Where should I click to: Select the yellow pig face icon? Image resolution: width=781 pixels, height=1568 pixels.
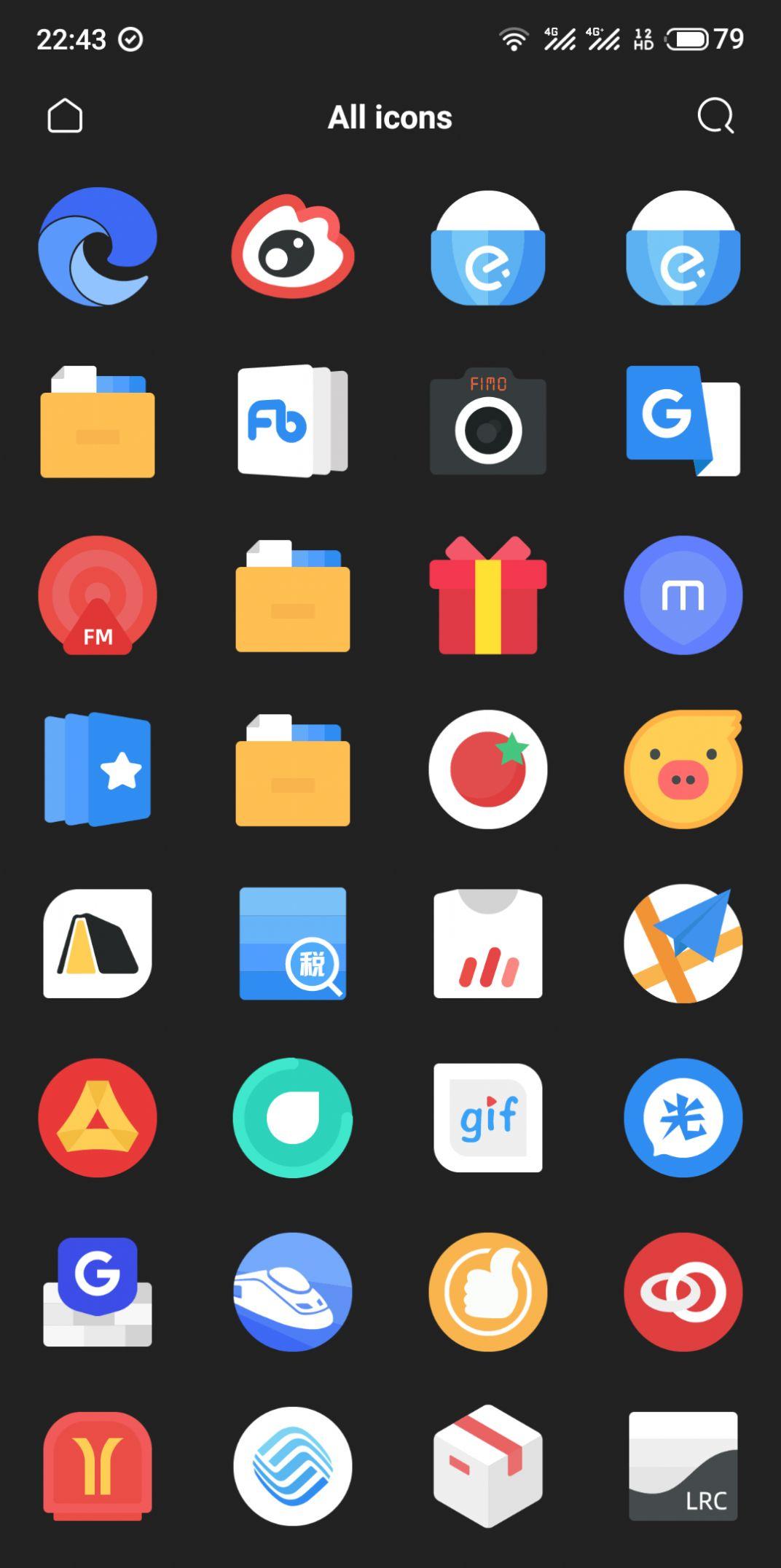pyautogui.click(x=683, y=769)
